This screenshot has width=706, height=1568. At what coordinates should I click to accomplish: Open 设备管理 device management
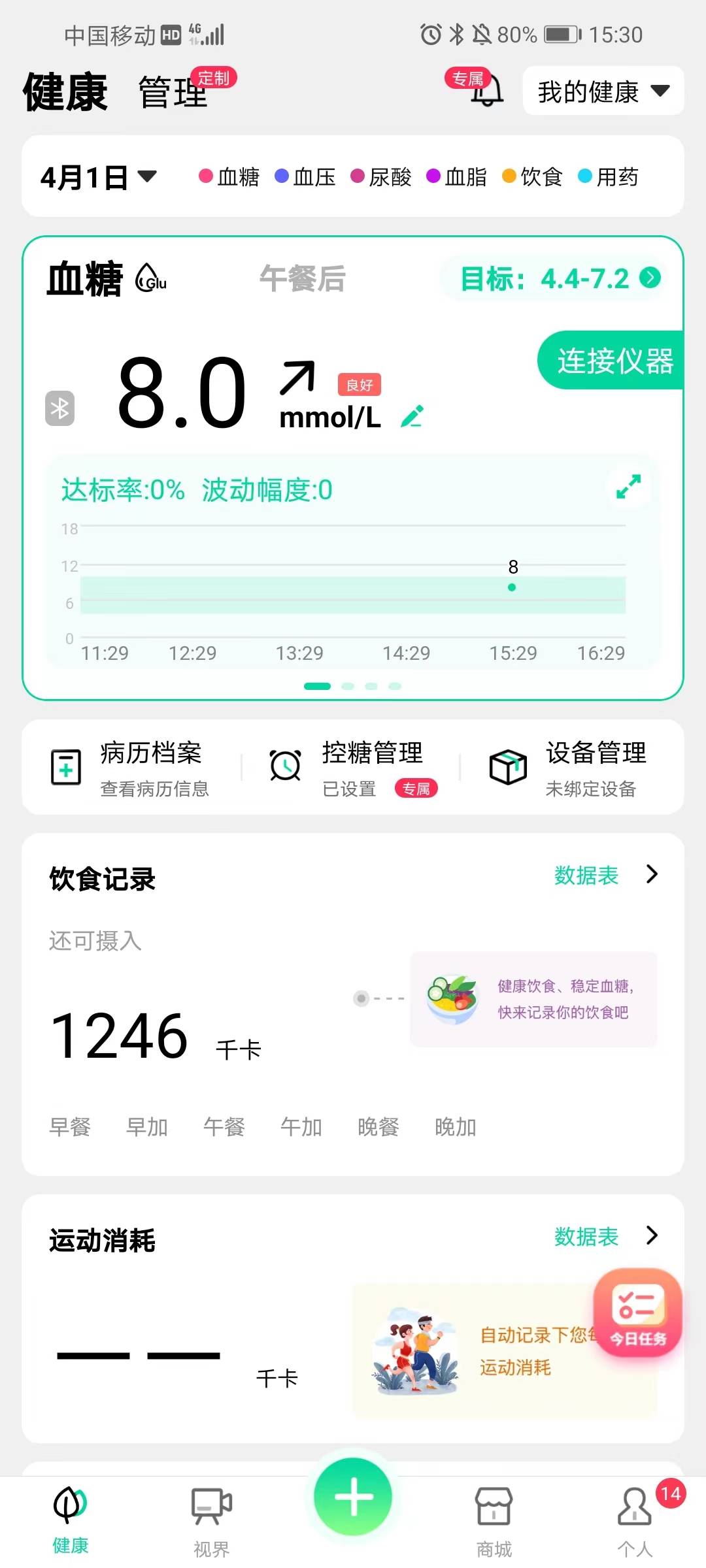tap(569, 768)
